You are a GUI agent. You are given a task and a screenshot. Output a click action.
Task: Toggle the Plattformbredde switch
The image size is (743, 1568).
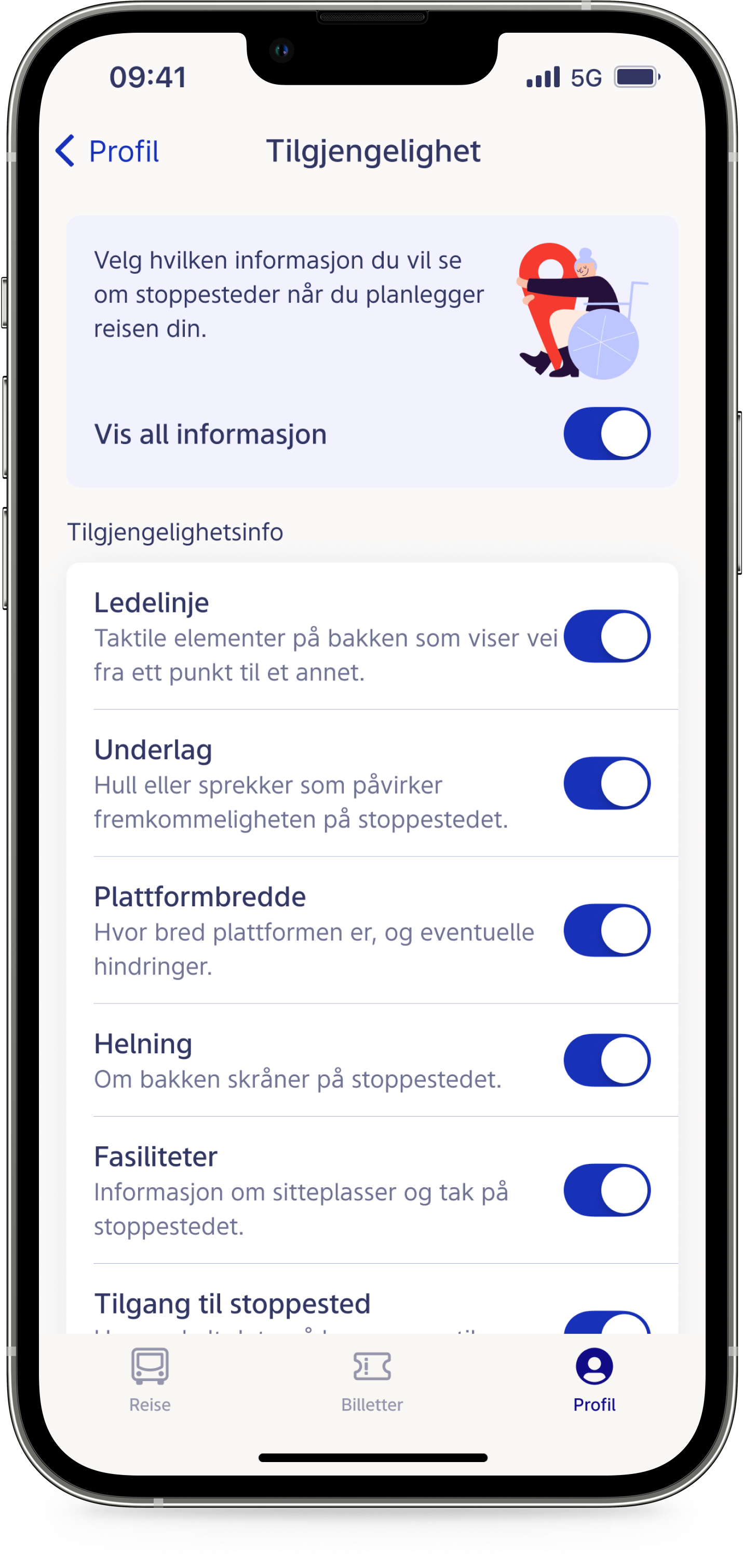point(606,930)
